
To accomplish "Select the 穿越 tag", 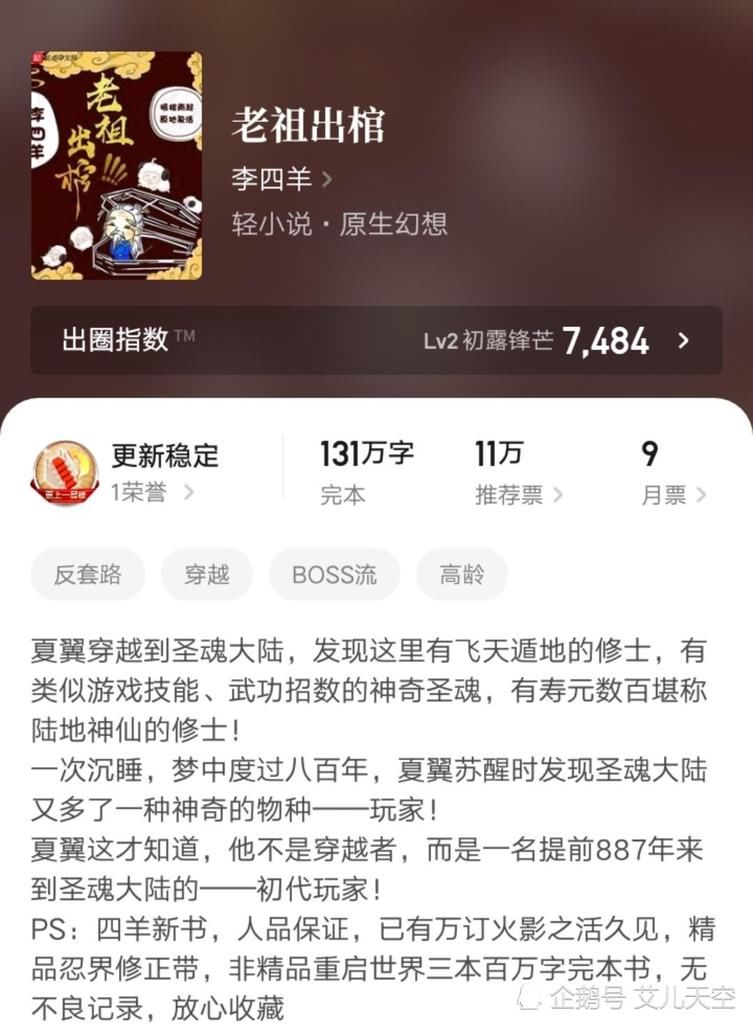I will click(x=206, y=574).
